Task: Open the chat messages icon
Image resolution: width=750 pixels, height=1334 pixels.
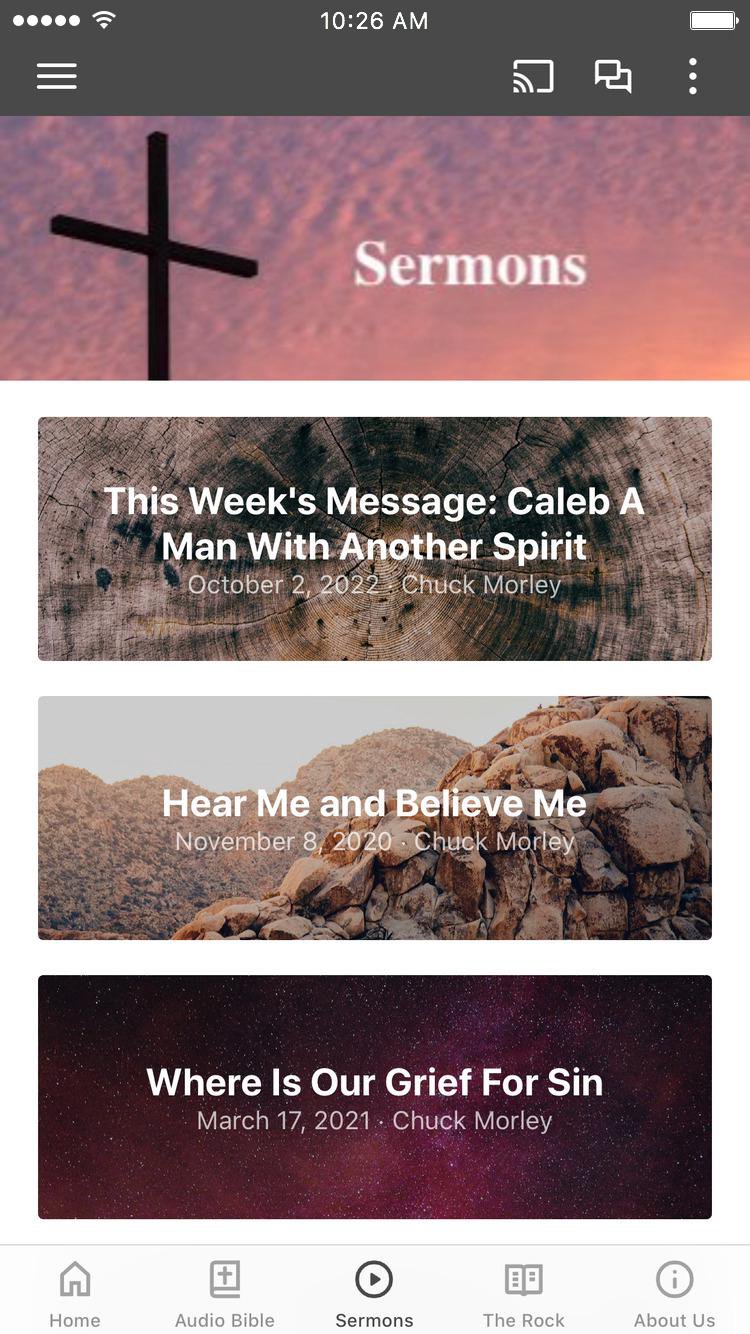Action: [x=613, y=77]
